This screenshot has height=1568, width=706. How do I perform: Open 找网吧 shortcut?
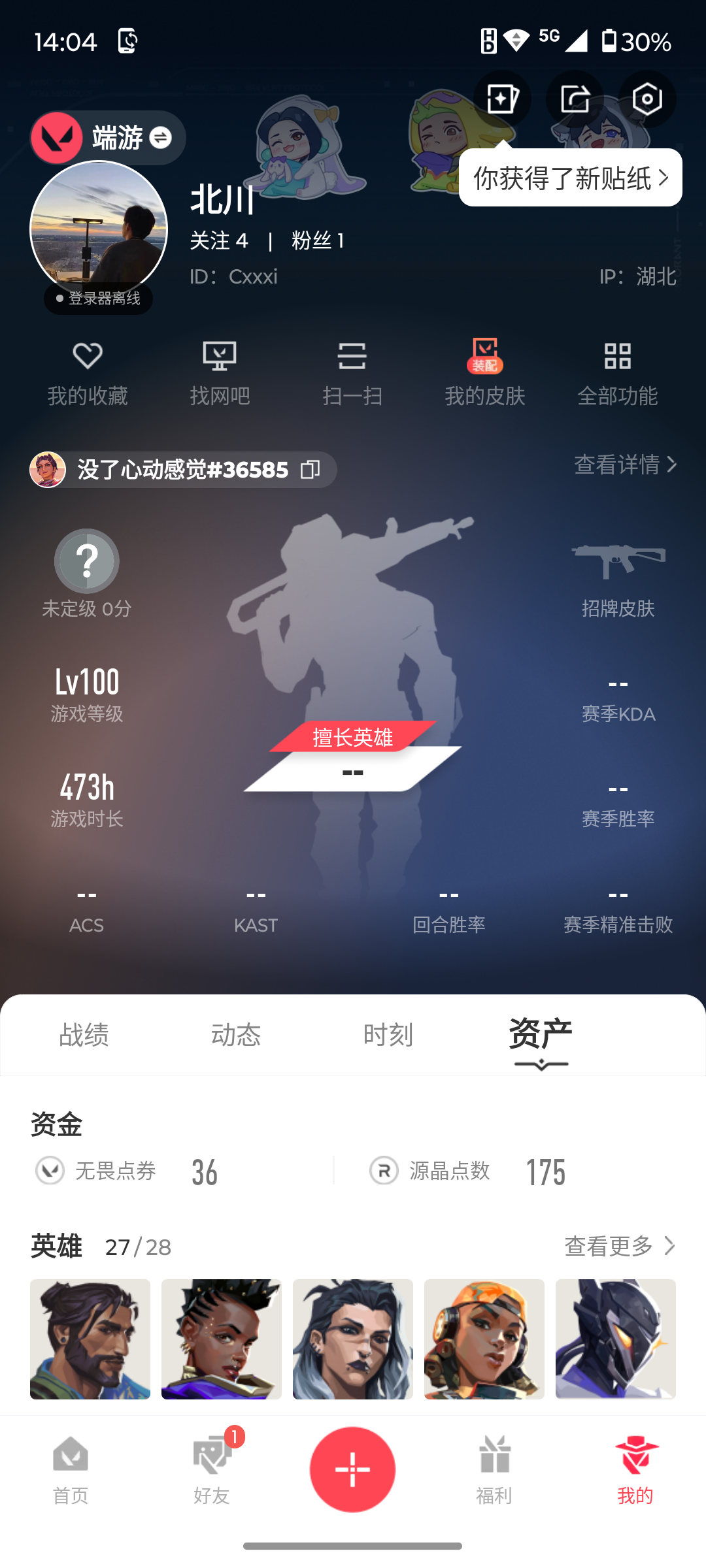pyautogui.click(x=220, y=374)
